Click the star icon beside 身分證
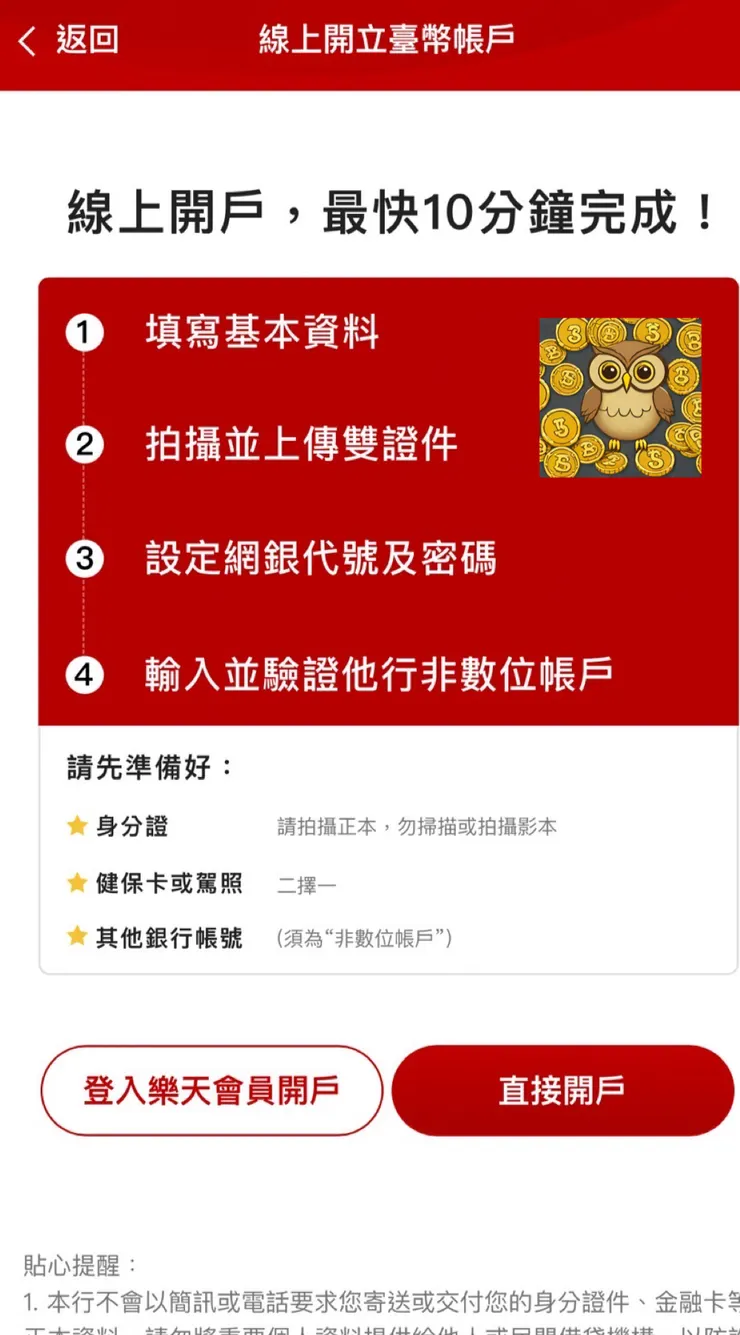740x1335 pixels. [x=78, y=826]
